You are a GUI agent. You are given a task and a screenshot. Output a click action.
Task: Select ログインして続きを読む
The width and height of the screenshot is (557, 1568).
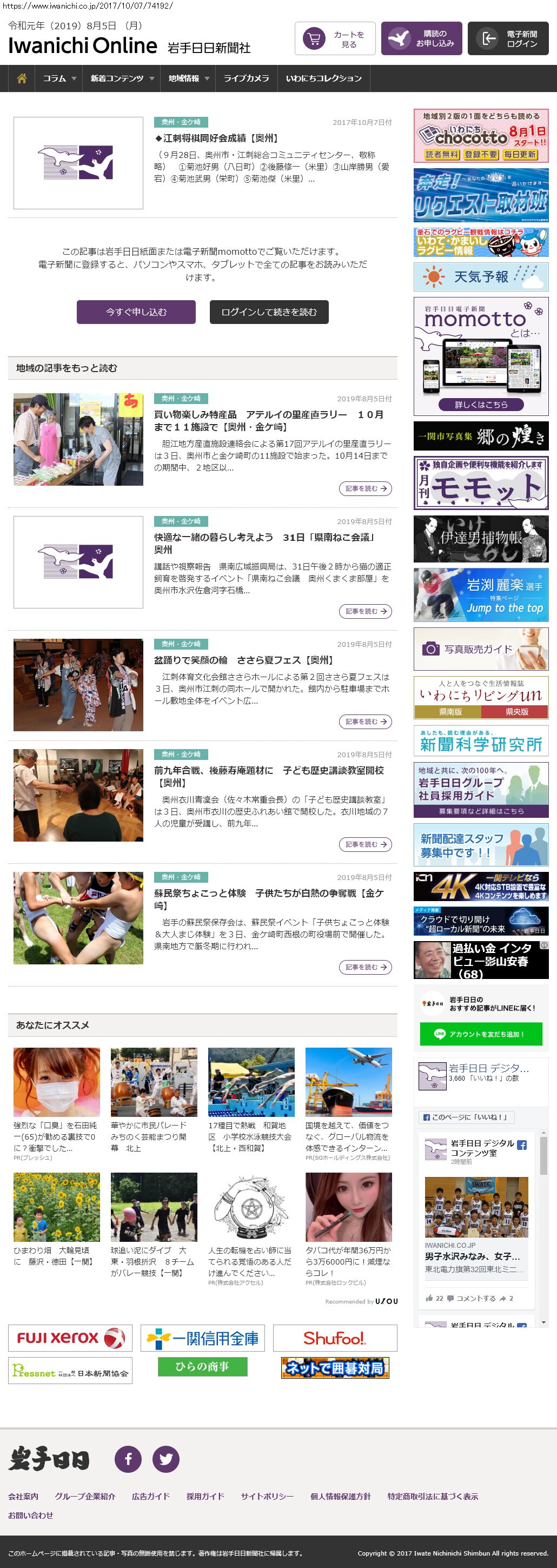[269, 312]
